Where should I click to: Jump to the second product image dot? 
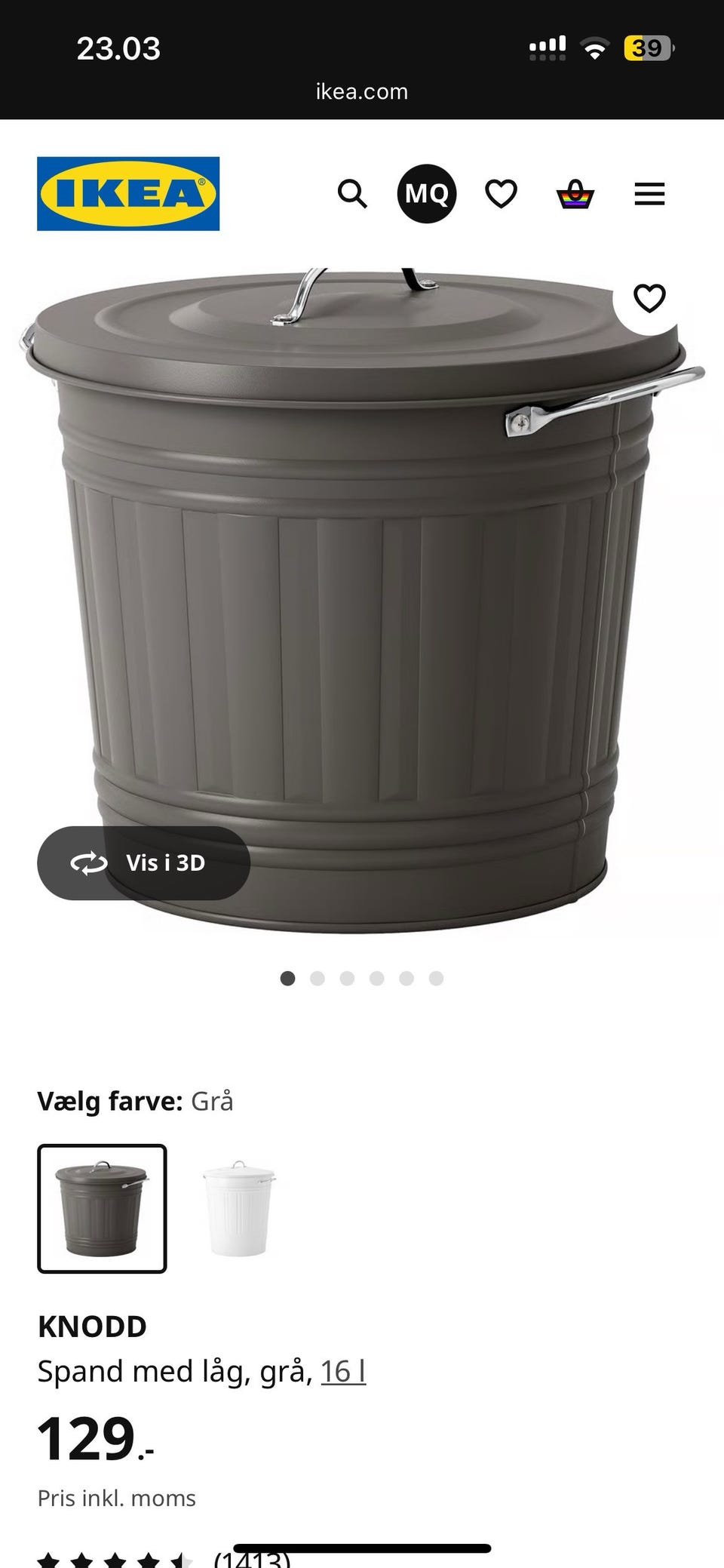point(318,979)
